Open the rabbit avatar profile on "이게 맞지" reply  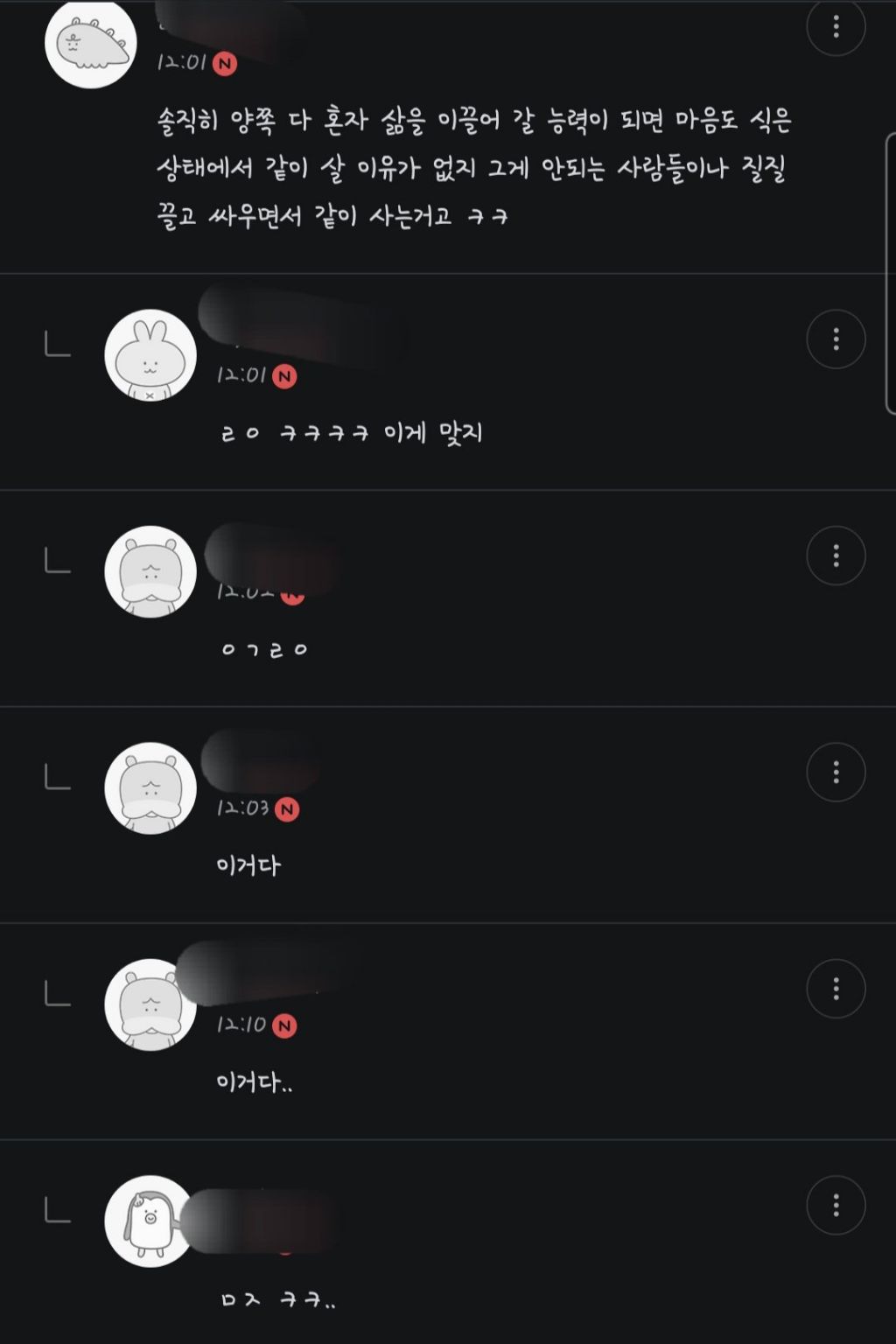click(x=150, y=355)
